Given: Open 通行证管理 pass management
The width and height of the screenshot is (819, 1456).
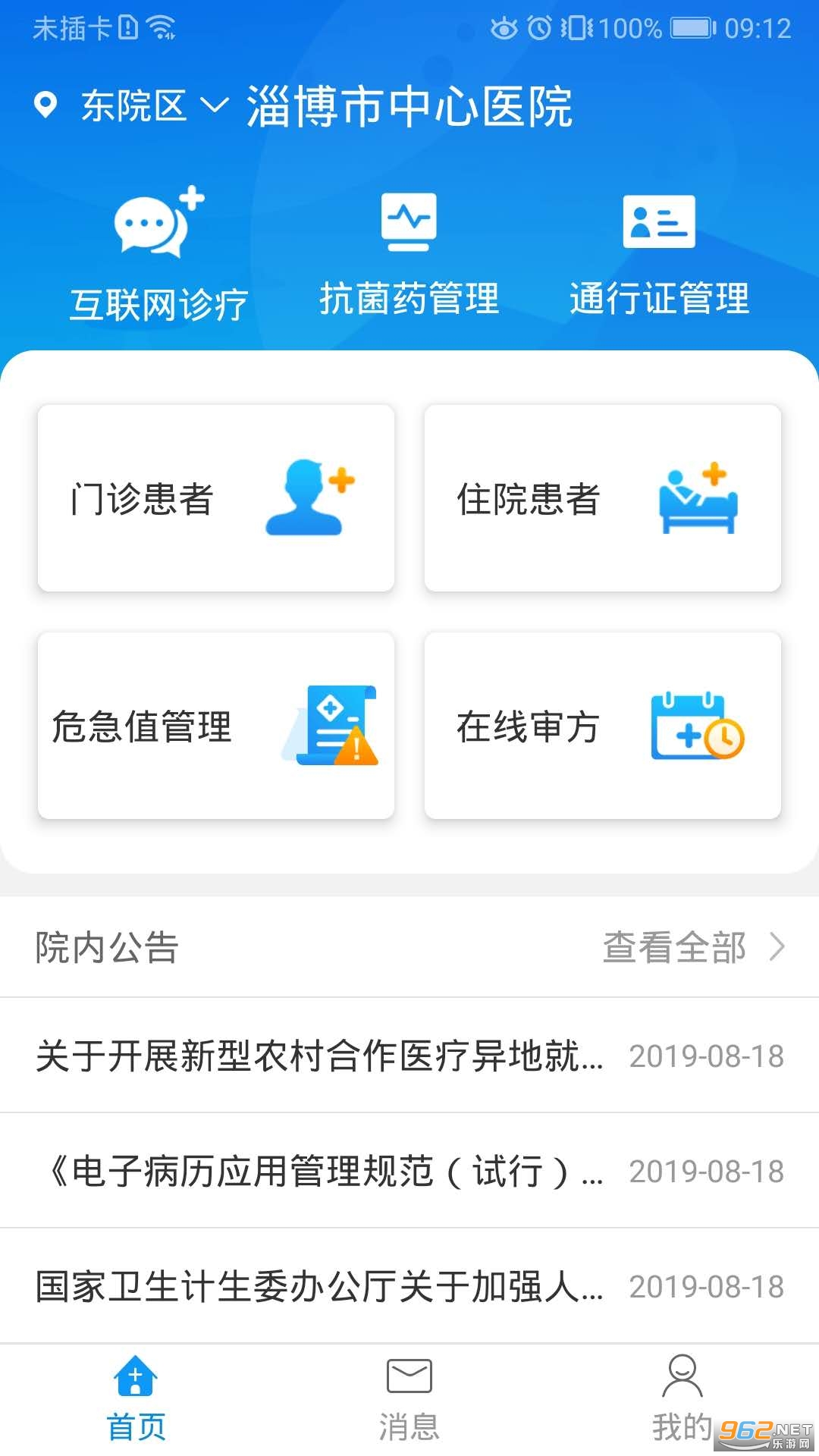Looking at the screenshot, I should [659, 254].
